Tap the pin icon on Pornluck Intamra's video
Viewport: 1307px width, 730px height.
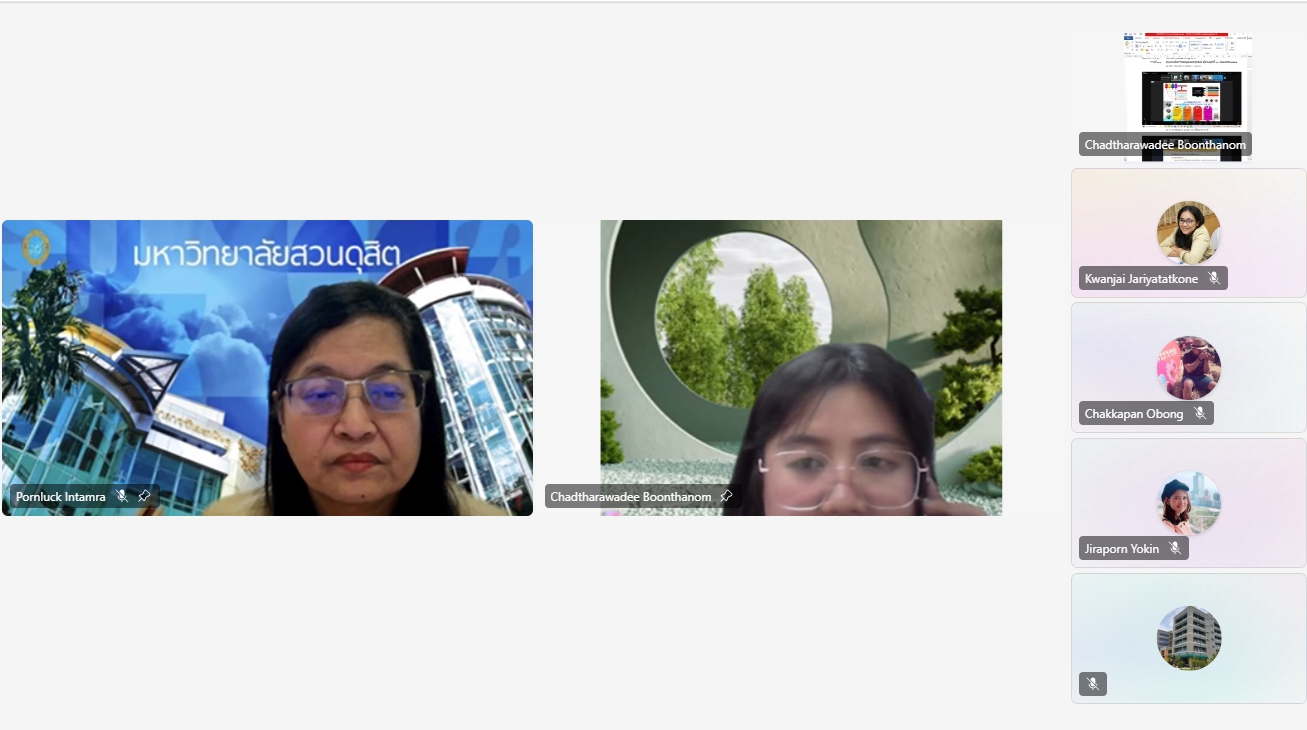[144, 496]
